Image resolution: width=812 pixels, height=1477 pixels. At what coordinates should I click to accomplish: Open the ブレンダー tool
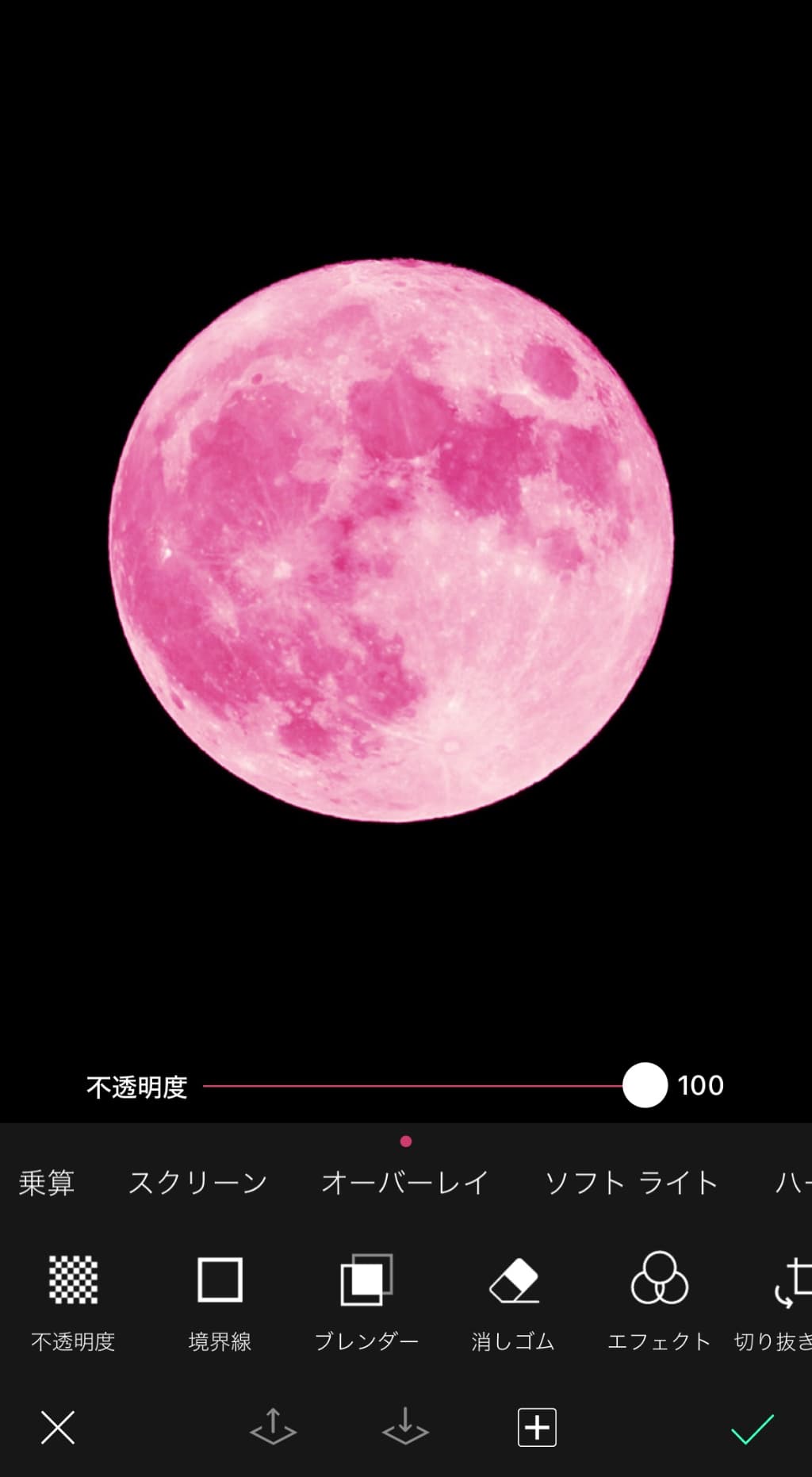366,1301
